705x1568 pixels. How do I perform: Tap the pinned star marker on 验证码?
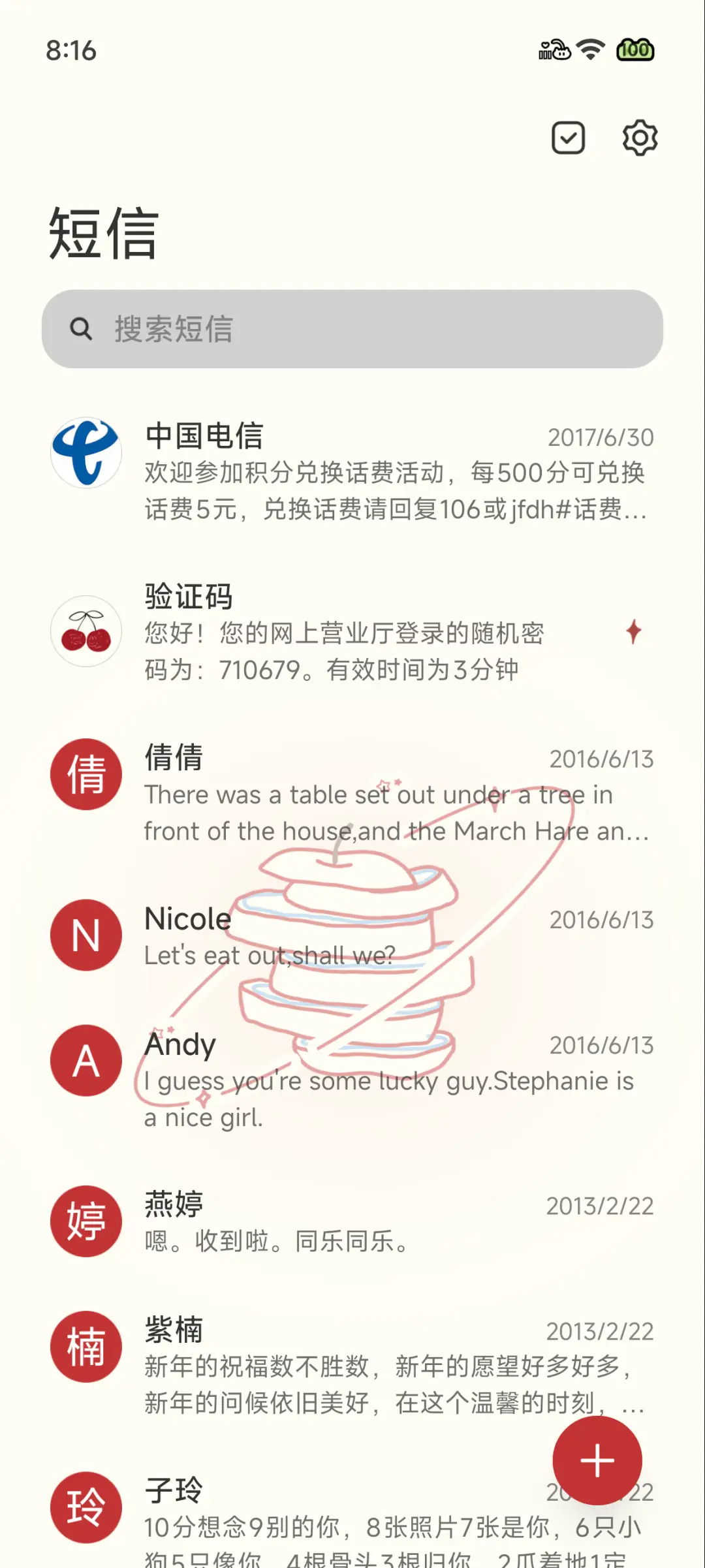point(633,630)
